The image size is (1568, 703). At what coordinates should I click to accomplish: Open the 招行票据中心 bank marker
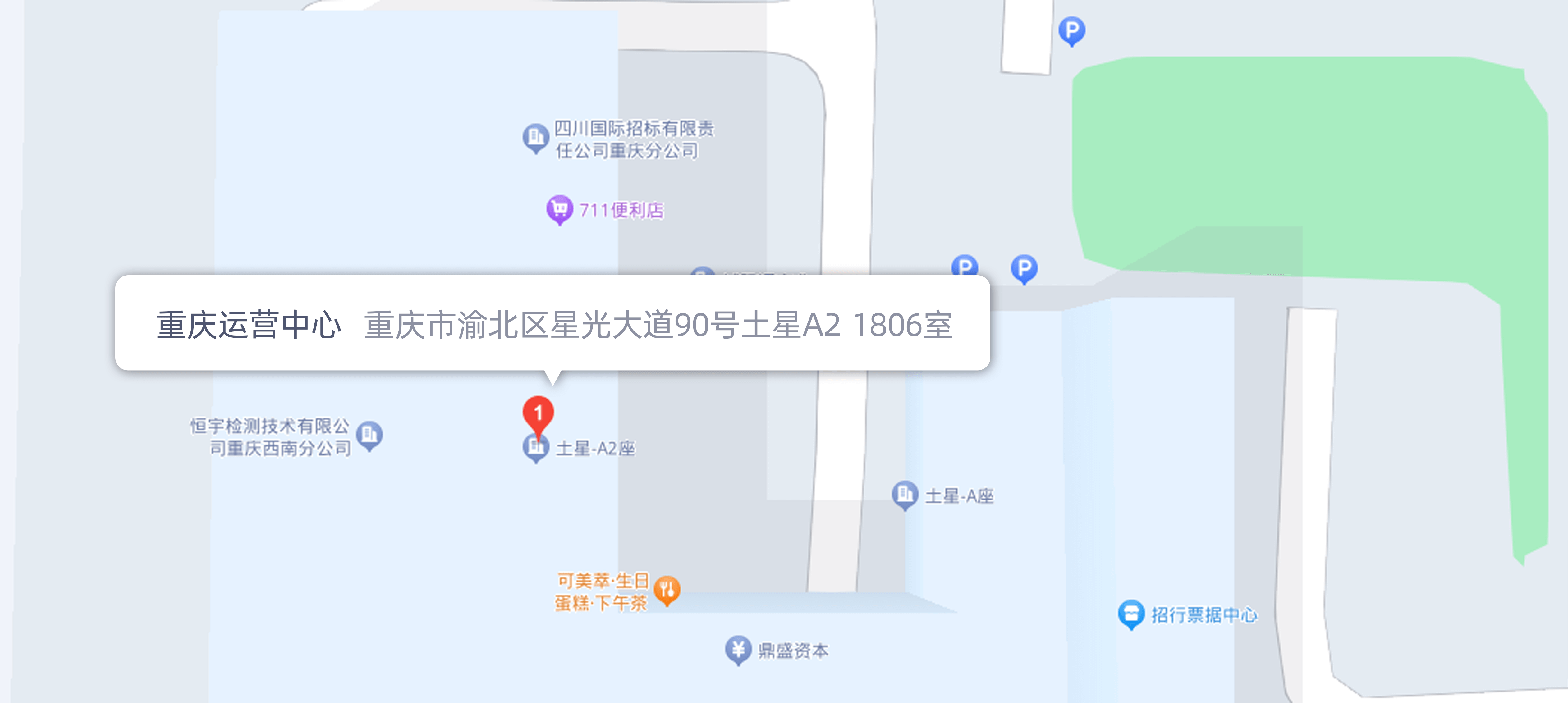click(1131, 614)
